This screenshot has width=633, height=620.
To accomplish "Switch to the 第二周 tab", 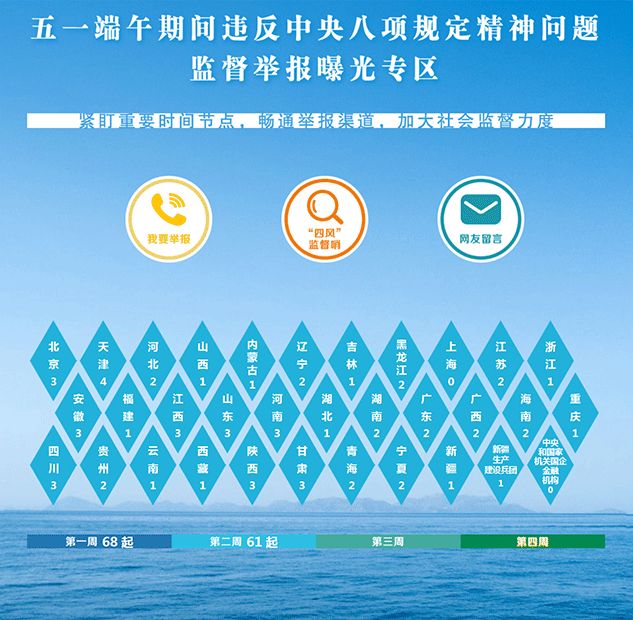I will [243, 541].
